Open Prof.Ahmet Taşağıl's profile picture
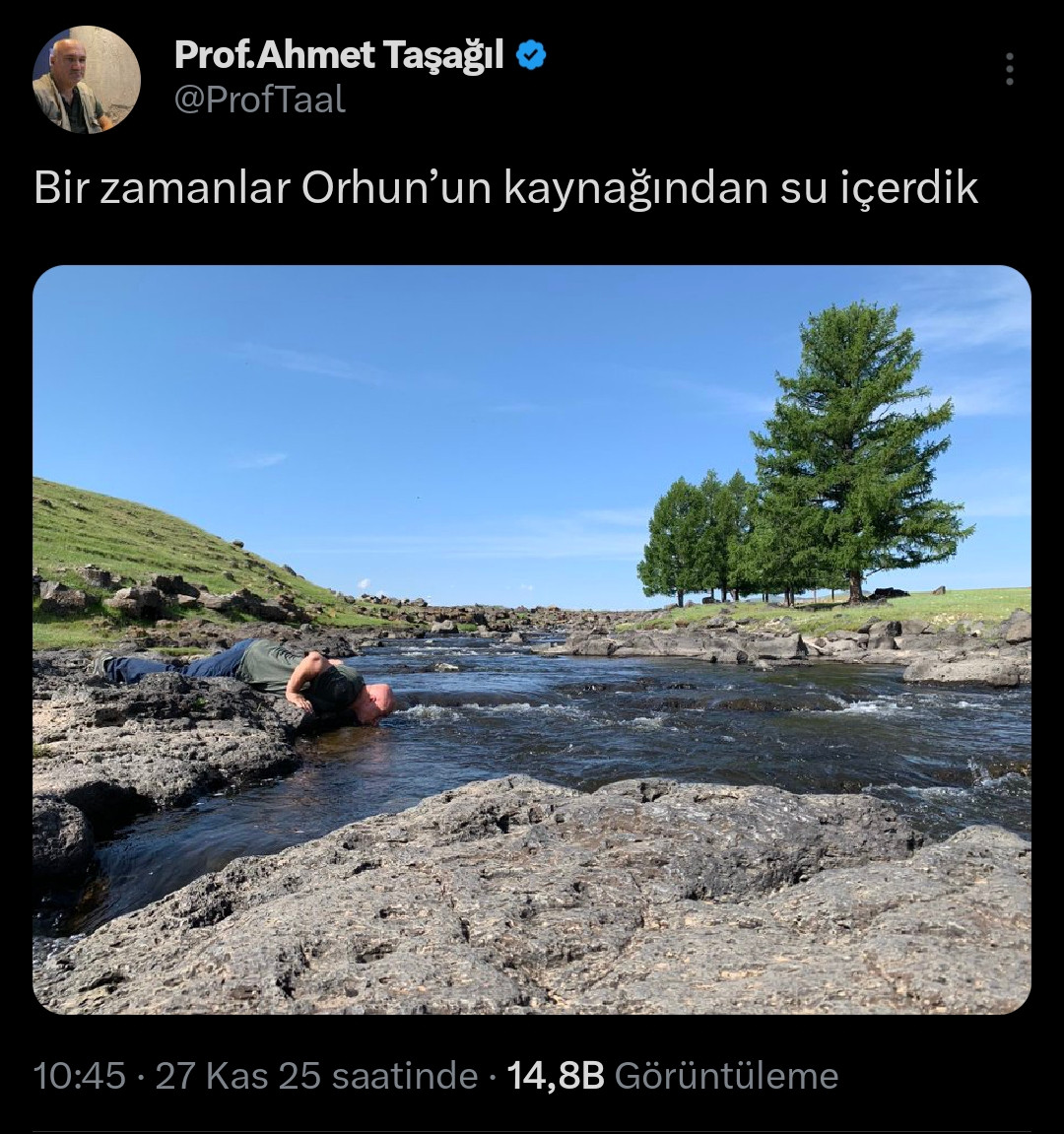This screenshot has height=1134, width=1064. pyautogui.click(x=87, y=80)
